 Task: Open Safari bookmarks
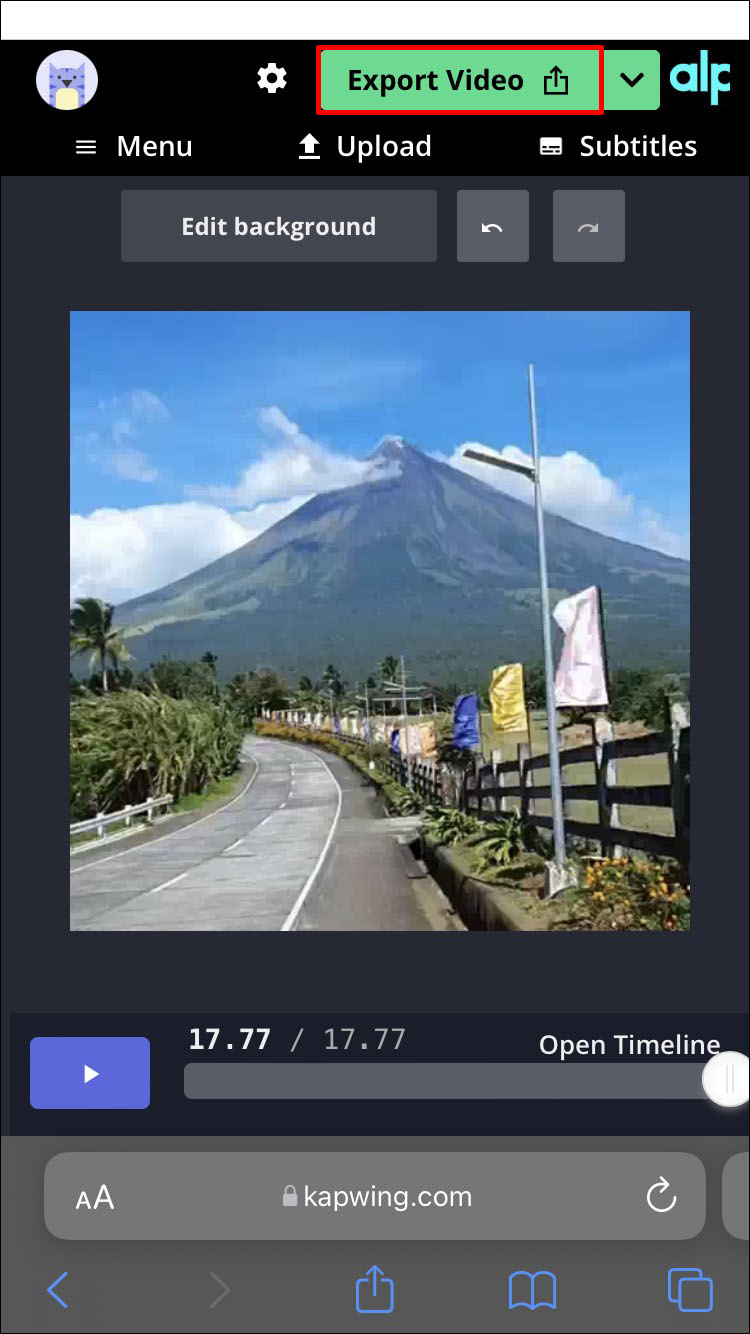[x=532, y=1290]
